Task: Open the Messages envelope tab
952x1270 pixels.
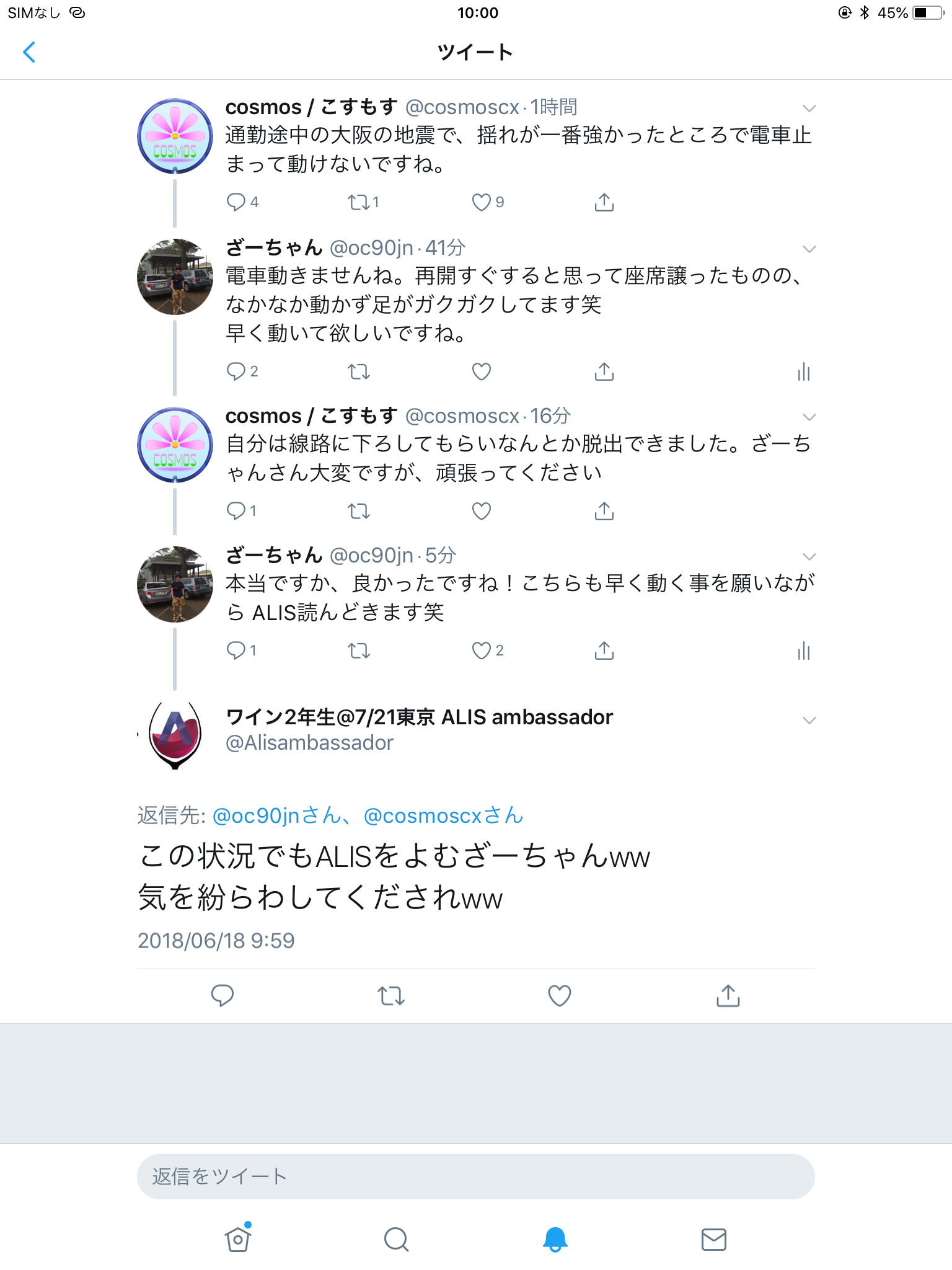Action: pyautogui.click(x=713, y=1240)
